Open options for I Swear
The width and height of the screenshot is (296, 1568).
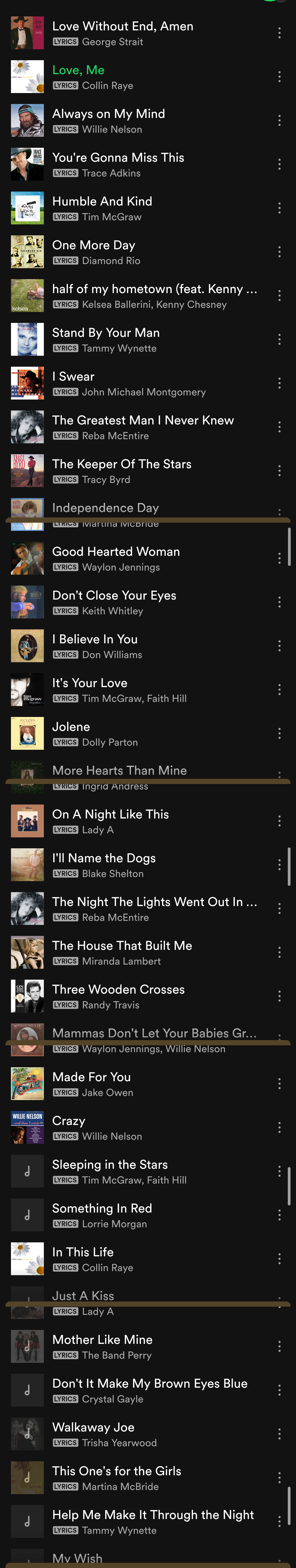pos(280,383)
